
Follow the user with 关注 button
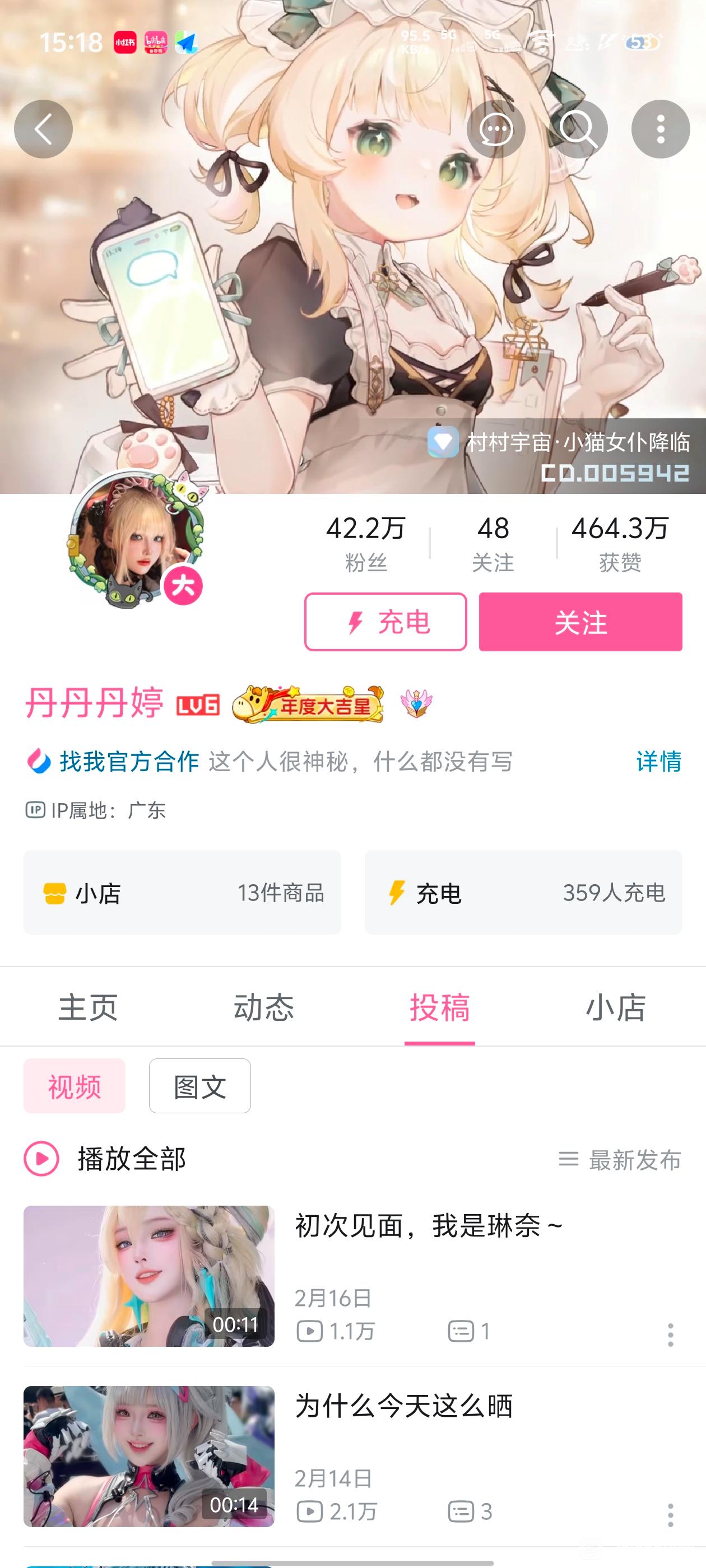pyautogui.click(x=580, y=622)
